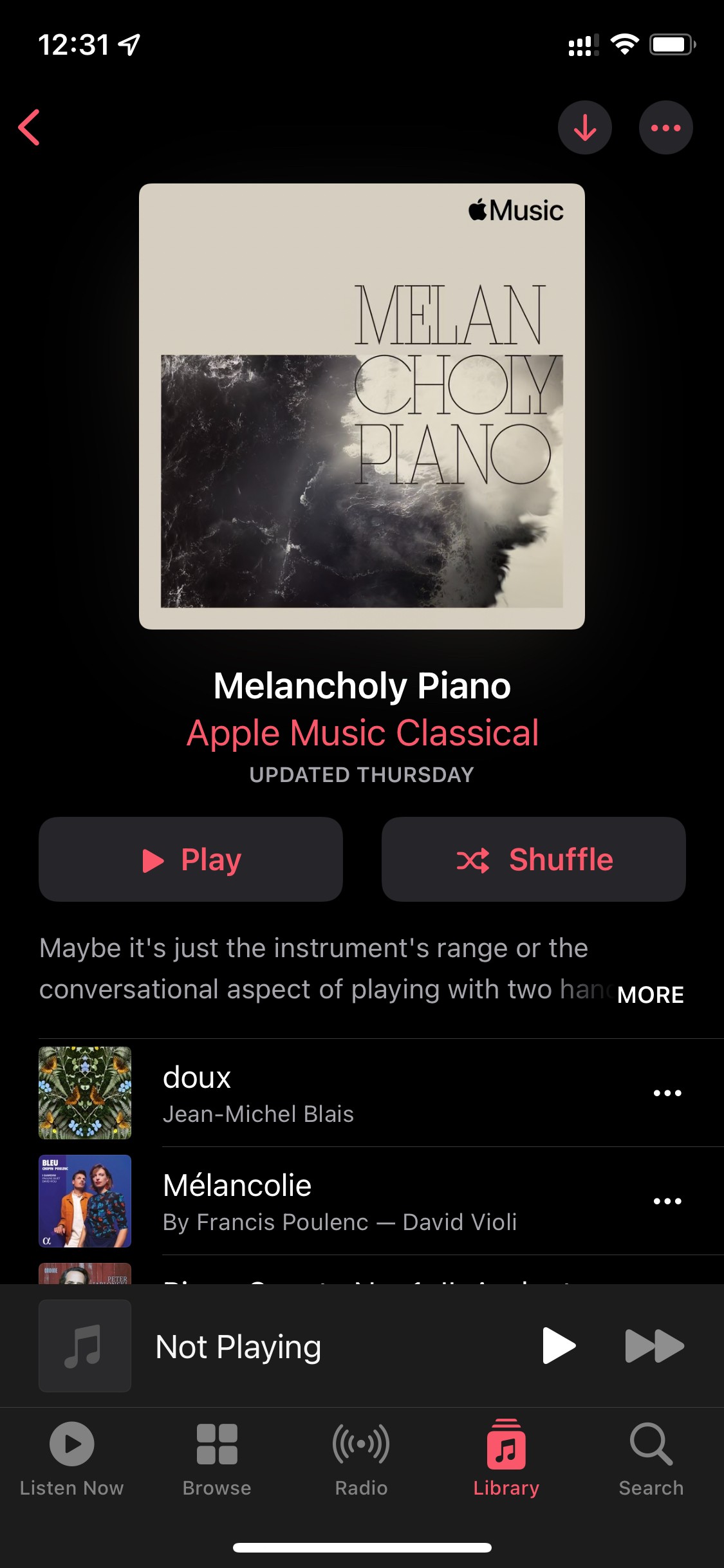Screen dimensions: 724x1568
Task: Download the Melancholy Piano playlist
Action: tap(584, 127)
